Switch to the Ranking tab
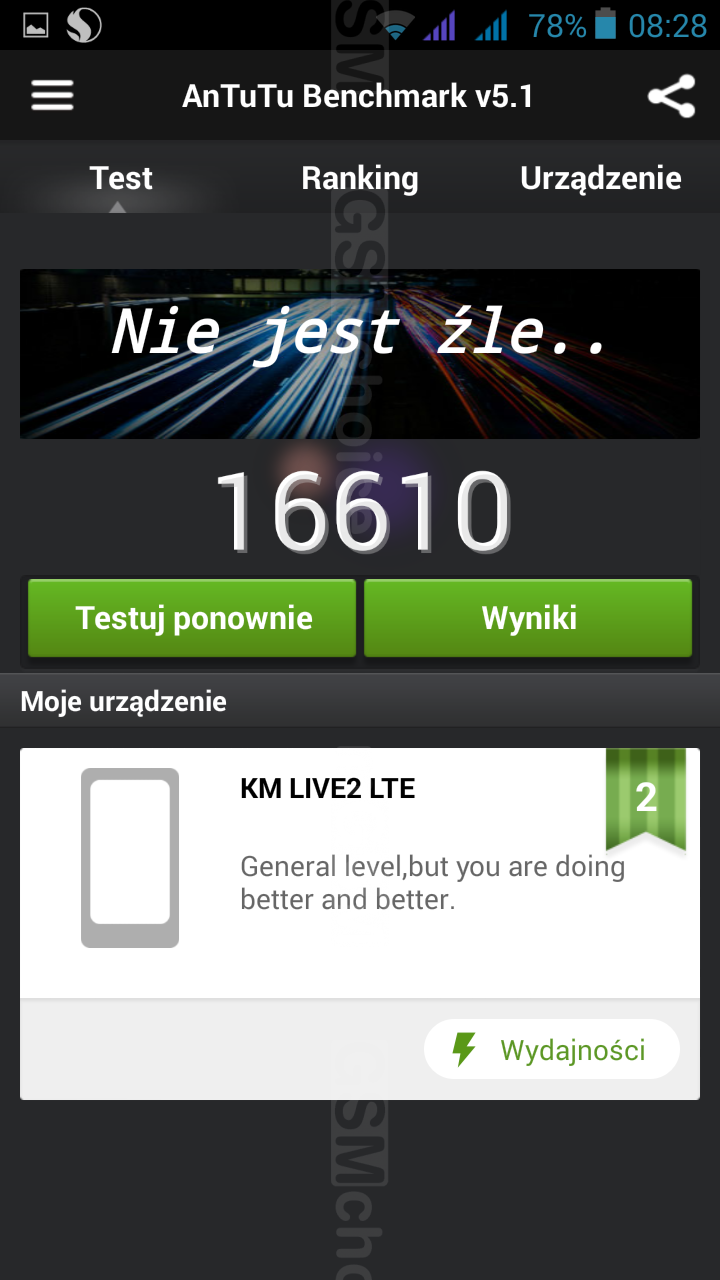The height and width of the screenshot is (1280, 720). click(360, 179)
